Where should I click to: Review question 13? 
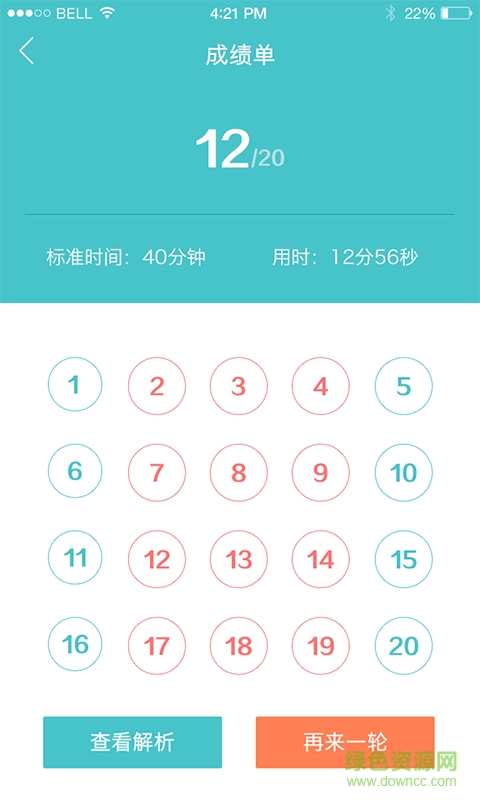click(x=239, y=559)
